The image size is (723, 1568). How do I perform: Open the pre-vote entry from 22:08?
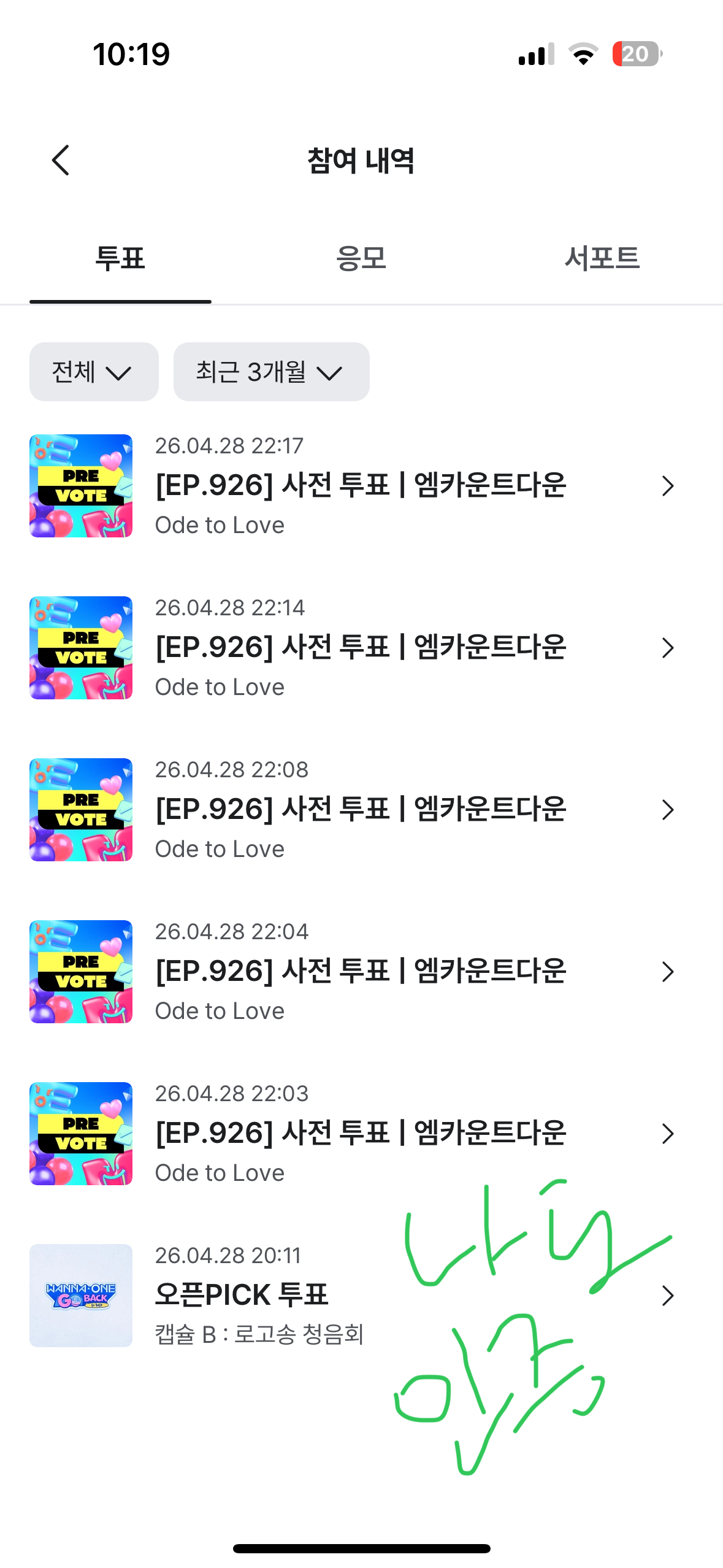361,810
